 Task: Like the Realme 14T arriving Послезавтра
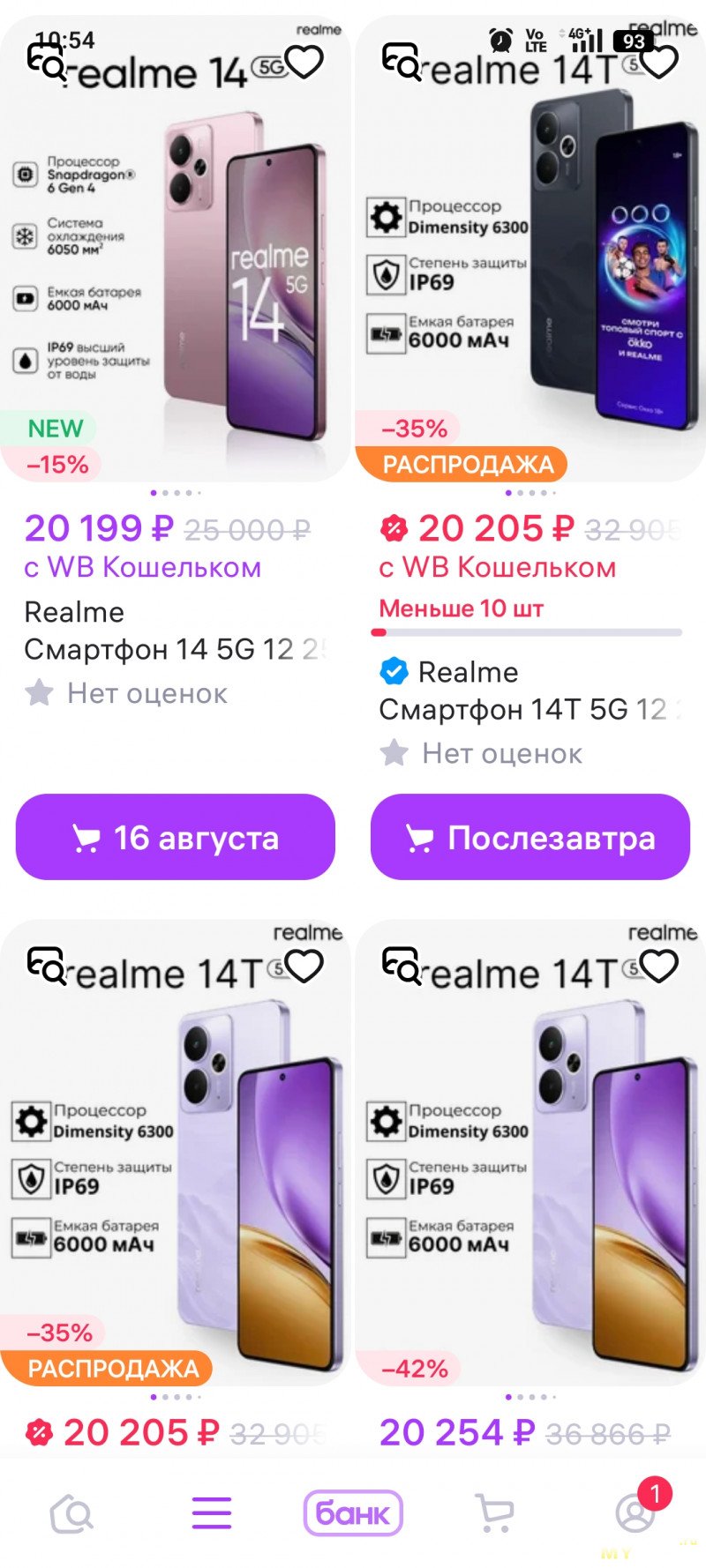[659, 62]
